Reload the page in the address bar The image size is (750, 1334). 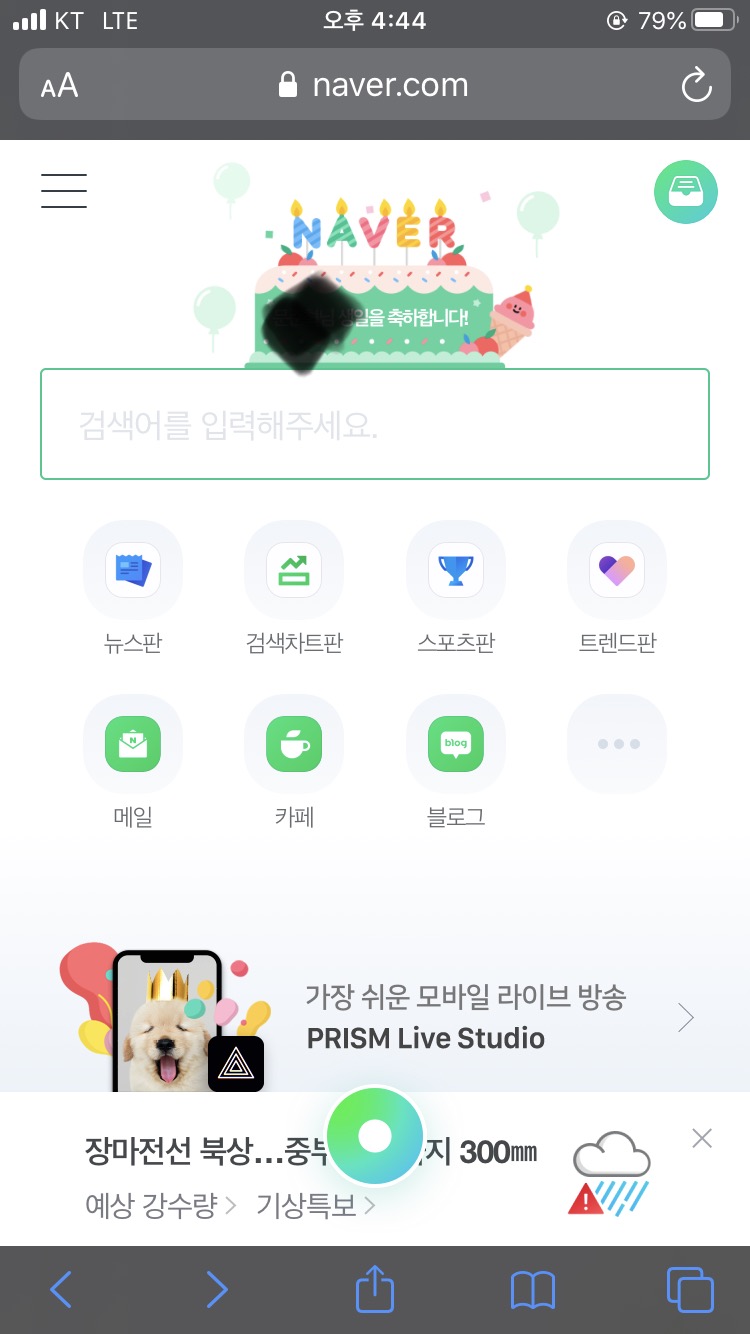pos(696,85)
